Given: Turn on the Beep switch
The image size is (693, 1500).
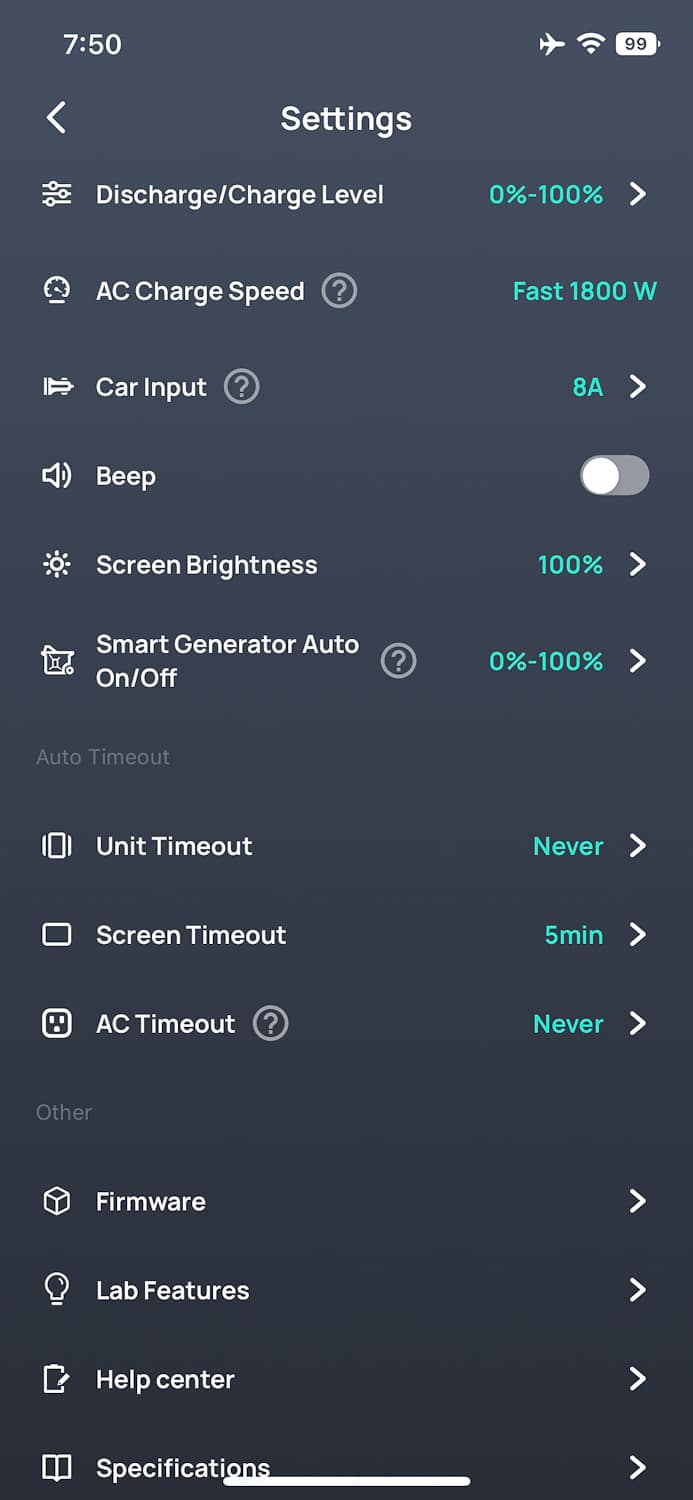Looking at the screenshot, I should point(614,476).
